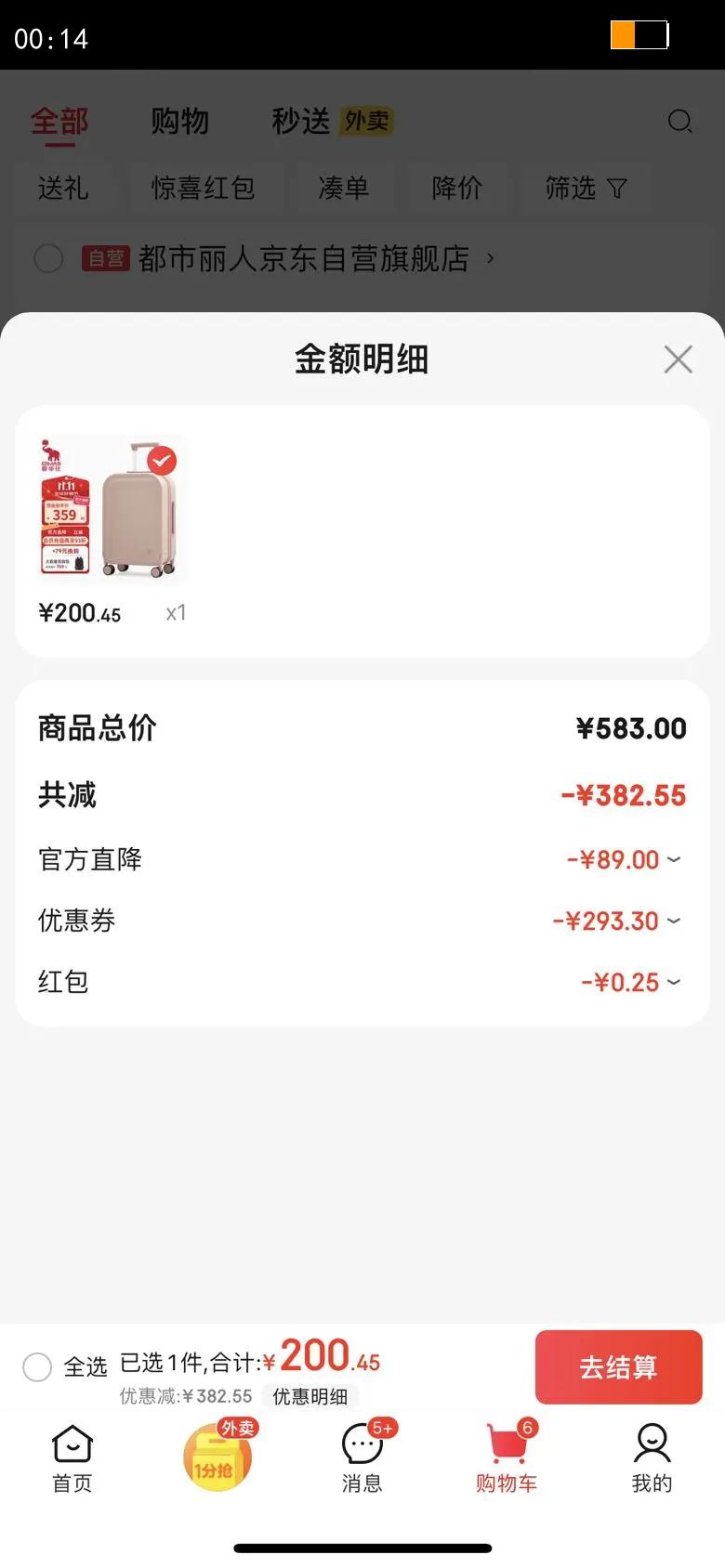This screenshot has height=1568, width=725.
Task: Go to the 我的 profile tab
Action: [x=652, y=1458]
